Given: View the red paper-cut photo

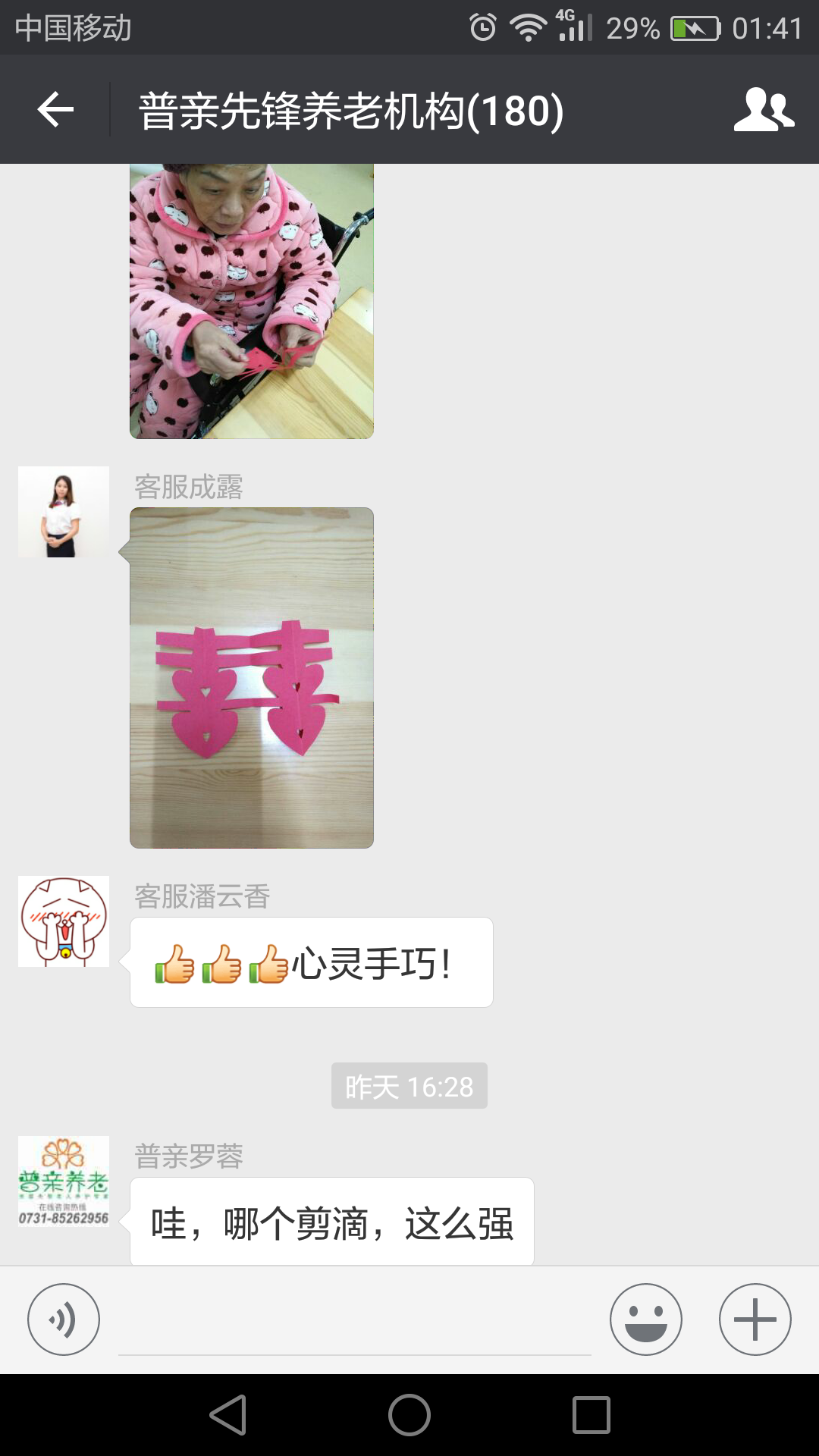Looking at the screenshot, I should [252, 677].
